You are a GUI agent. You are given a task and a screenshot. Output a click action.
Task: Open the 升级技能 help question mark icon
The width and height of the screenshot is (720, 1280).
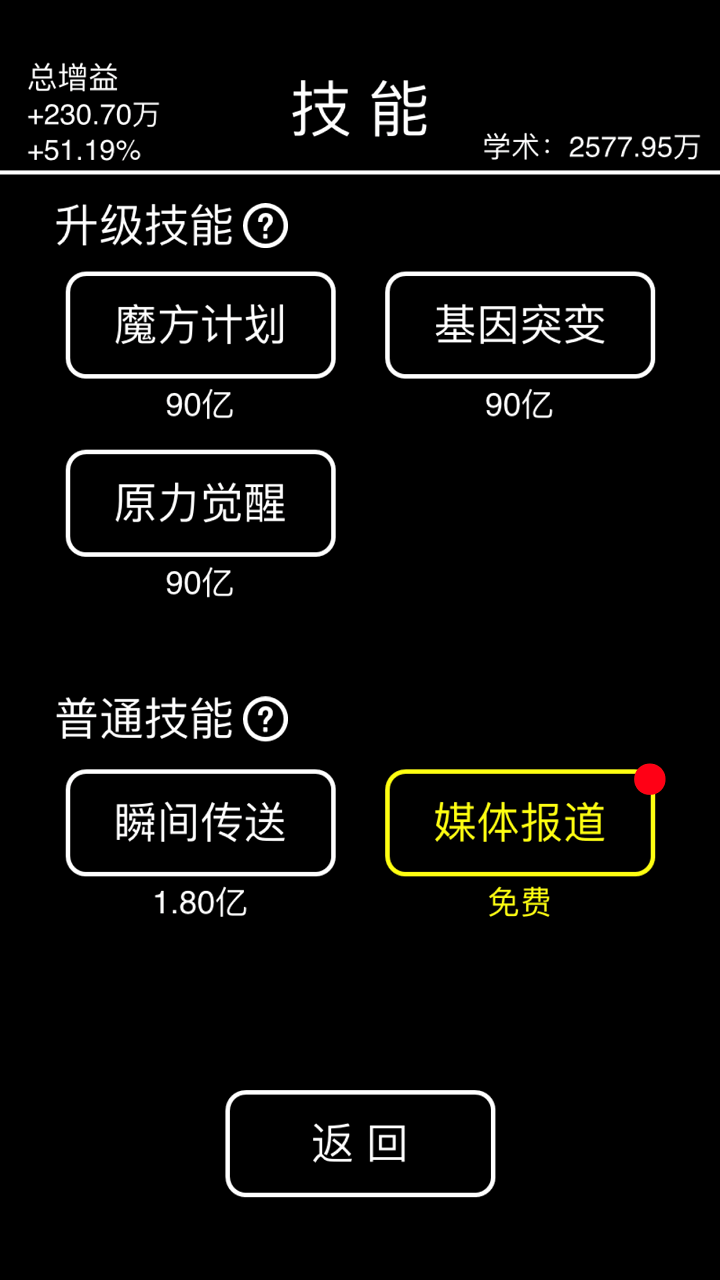(267, 227)
